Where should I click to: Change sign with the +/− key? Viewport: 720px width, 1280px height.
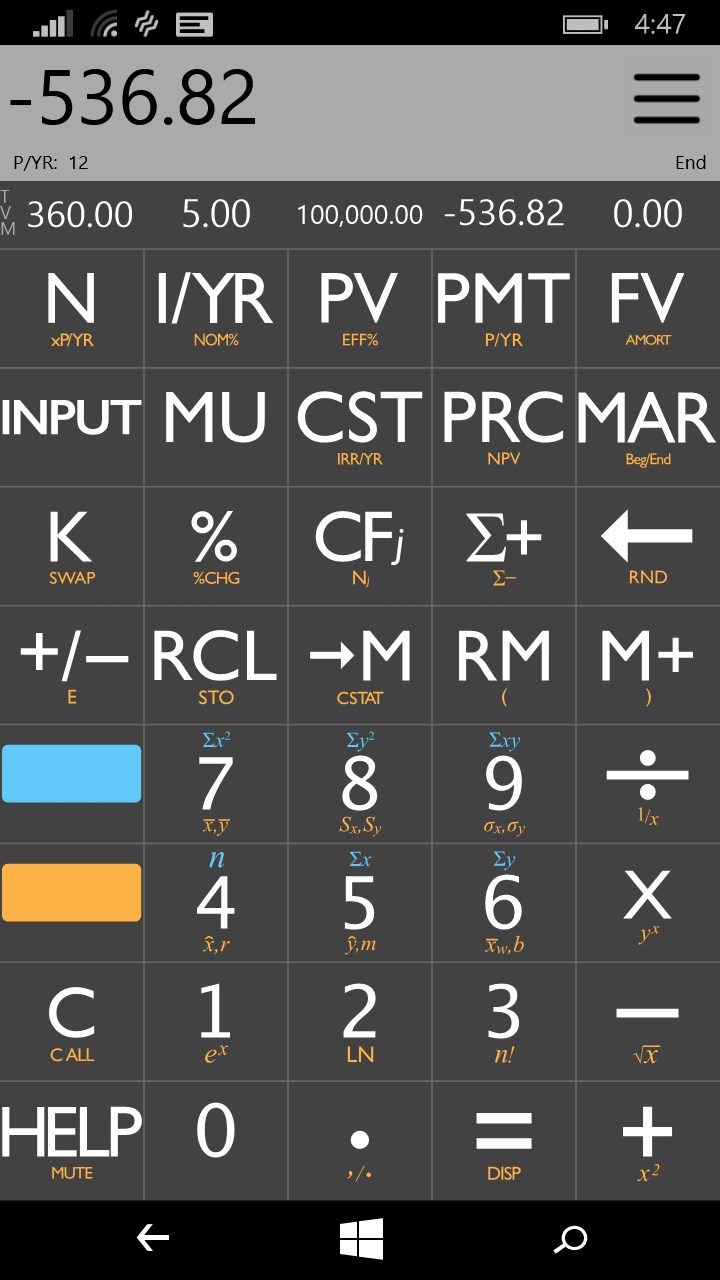(72, 663)
